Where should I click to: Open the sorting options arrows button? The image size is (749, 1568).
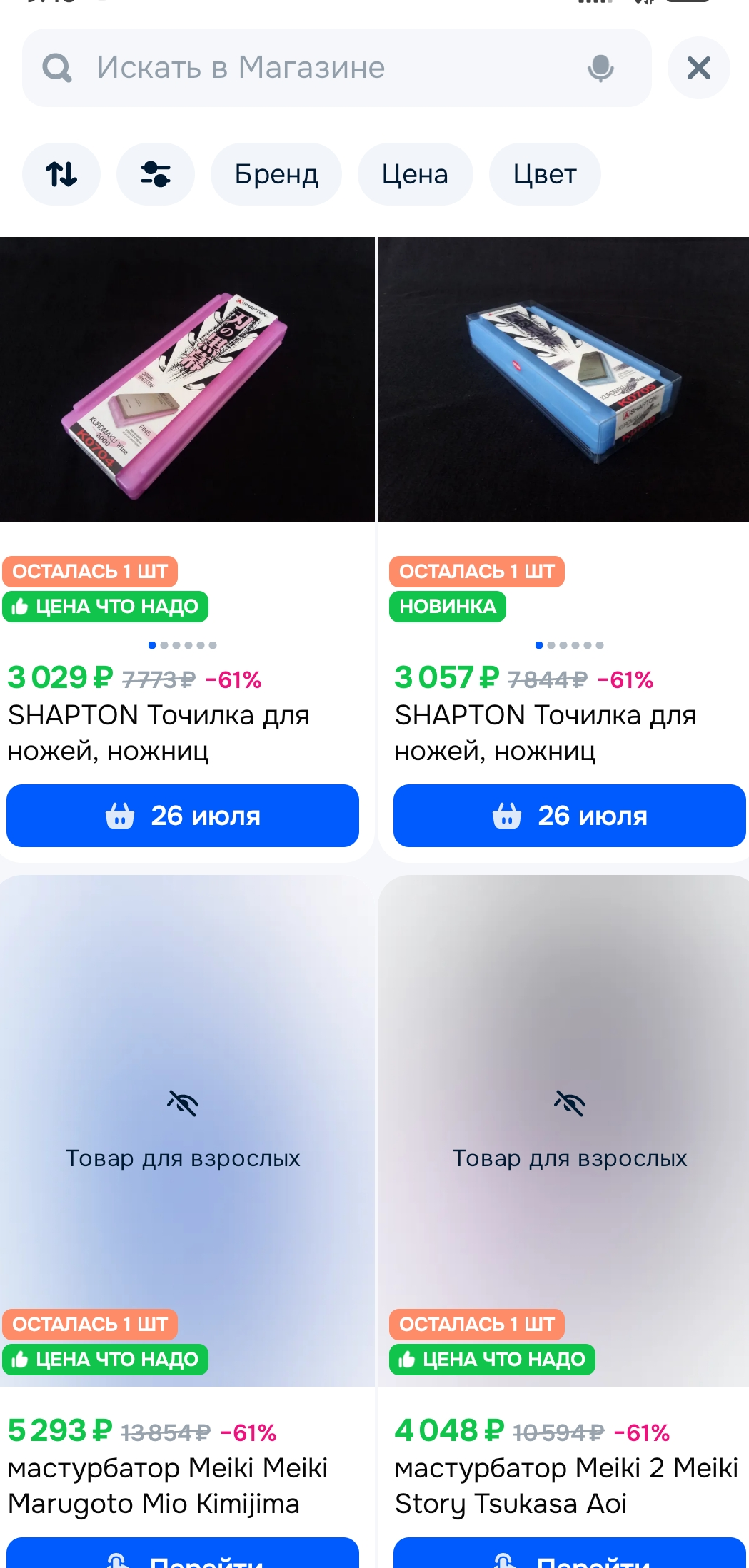[61, 174]
